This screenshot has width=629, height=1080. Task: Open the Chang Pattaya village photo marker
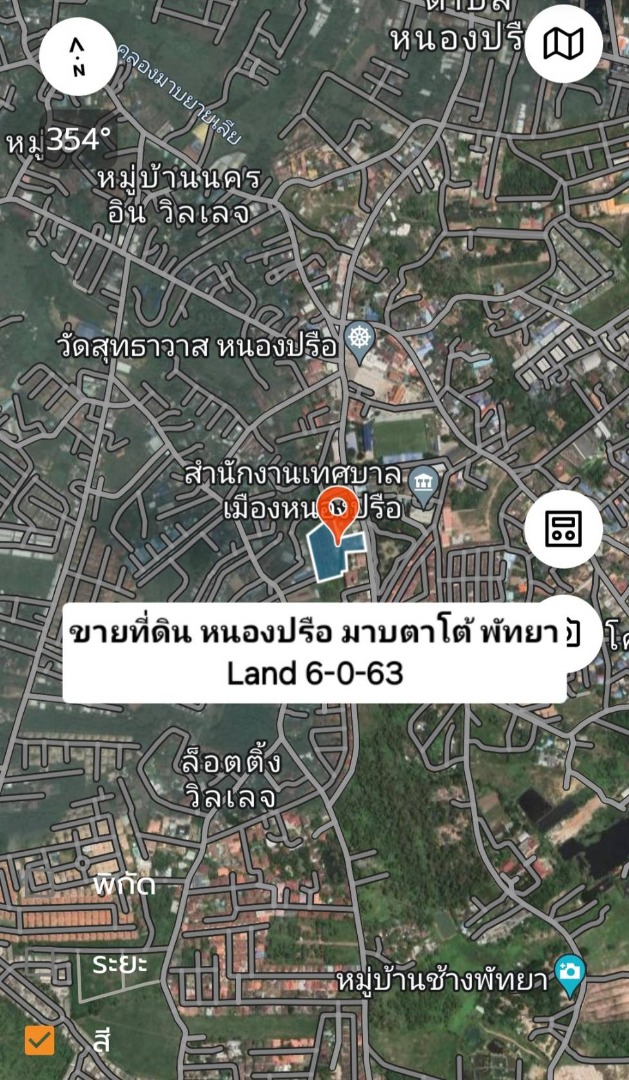[x=571, y=975]
